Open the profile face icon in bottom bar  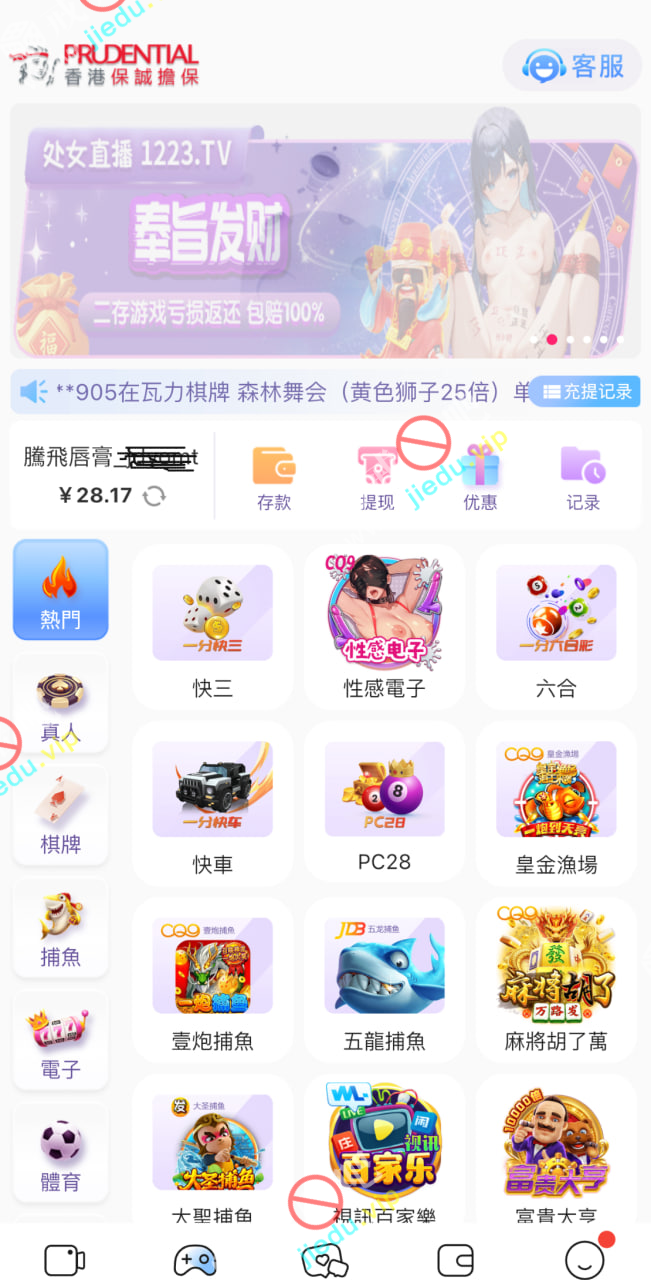click(x=585, y=1258)
